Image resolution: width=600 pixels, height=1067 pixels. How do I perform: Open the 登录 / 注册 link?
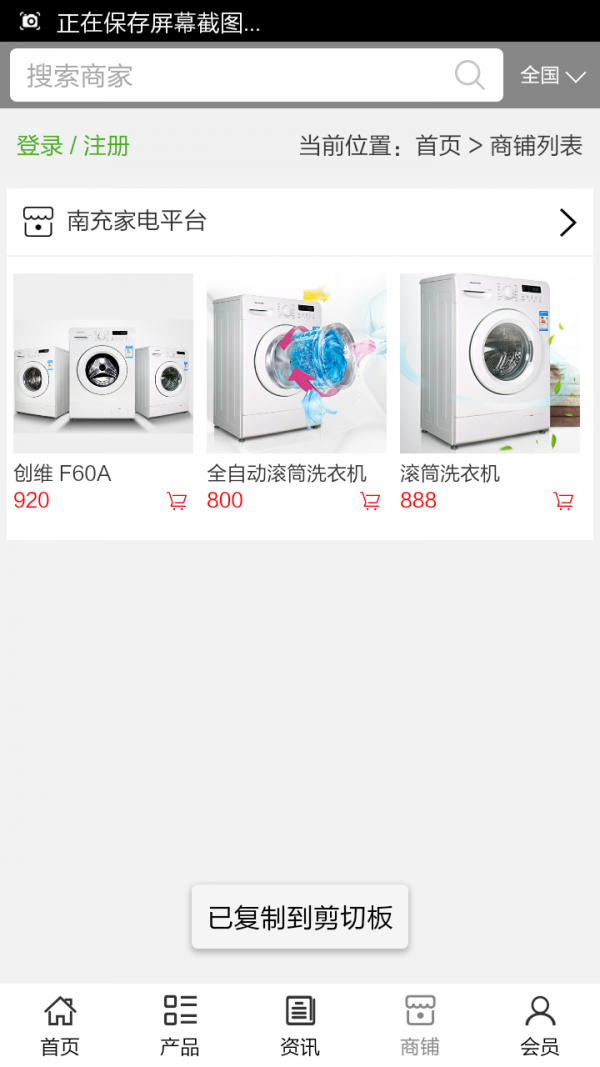(73, 146)
